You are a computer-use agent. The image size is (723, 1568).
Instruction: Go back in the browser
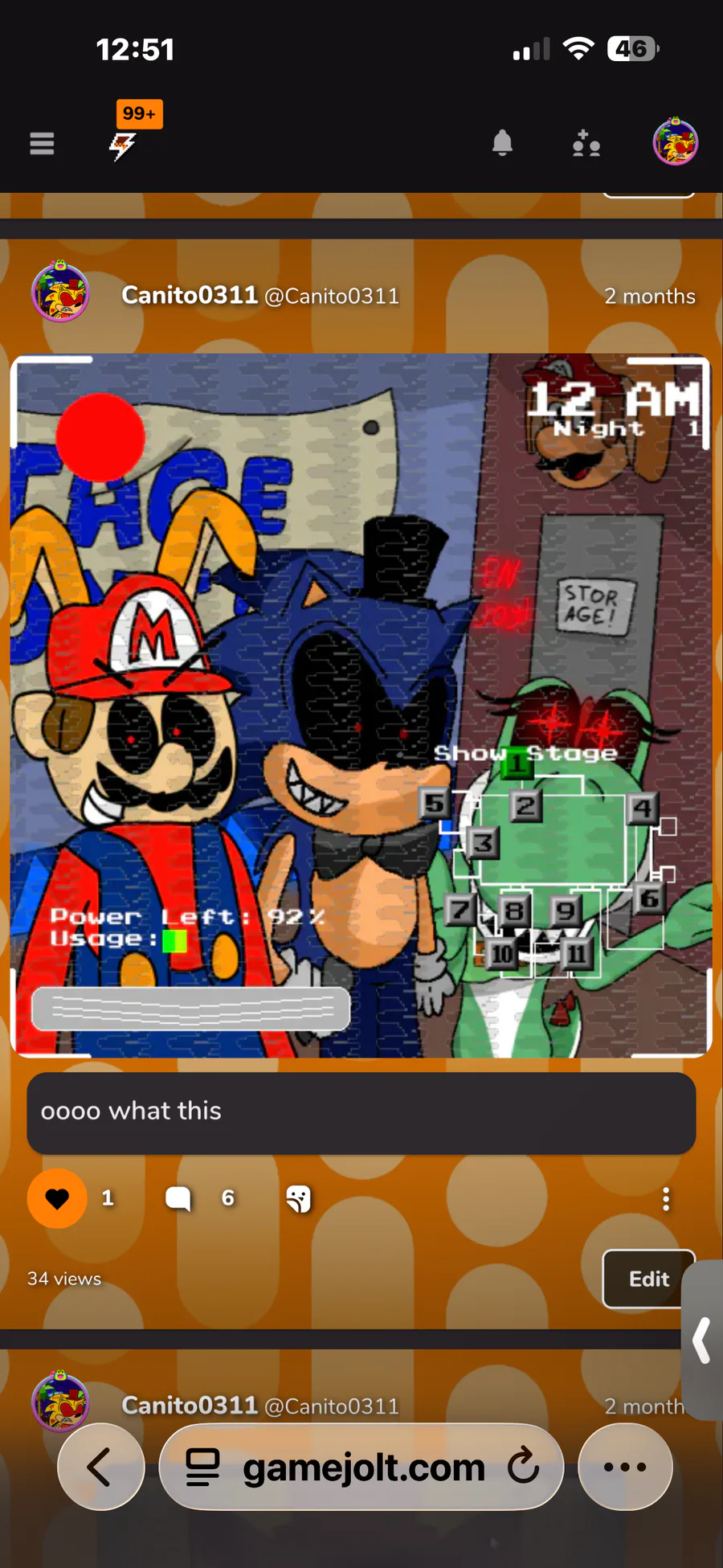click(x=101, y=1467)
